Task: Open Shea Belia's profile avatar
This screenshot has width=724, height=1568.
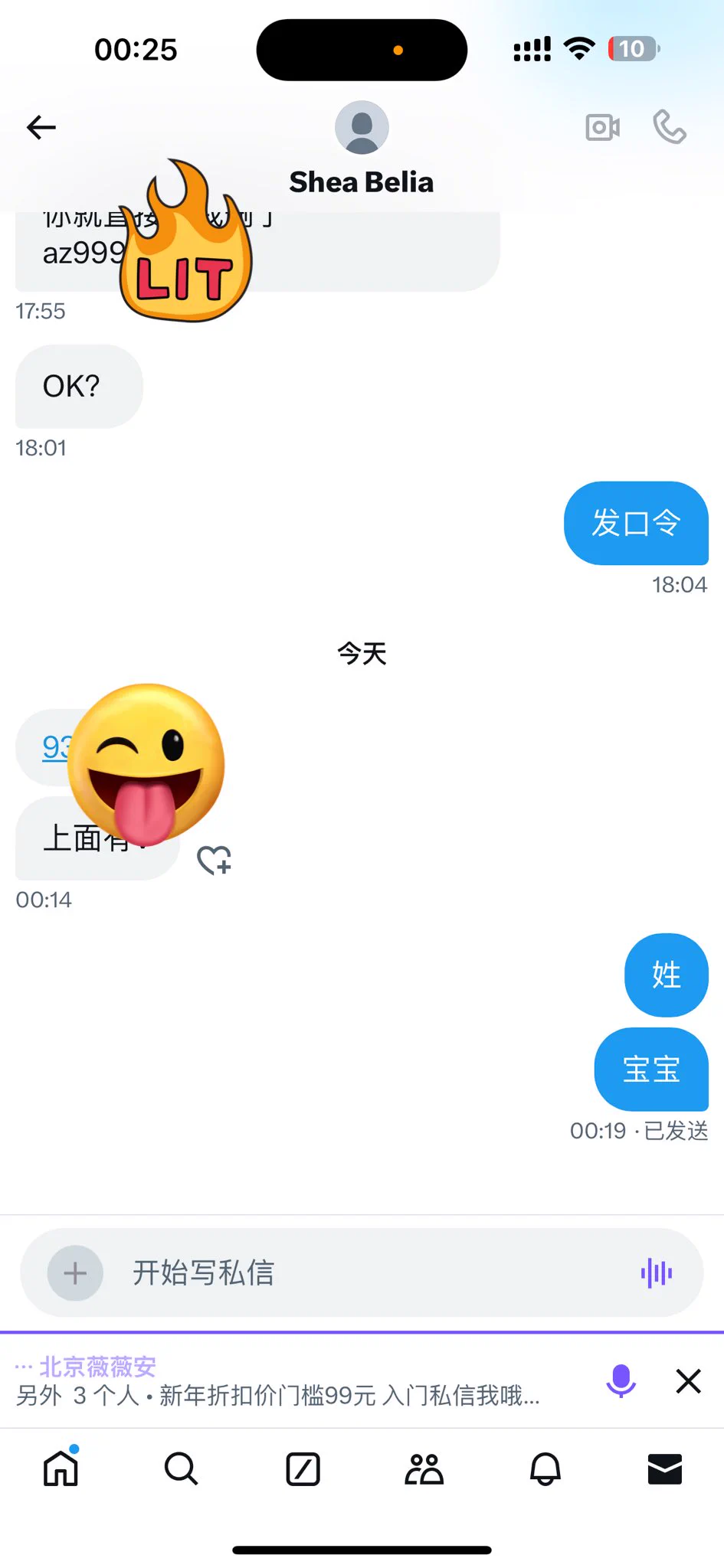Action: coord(362,127)
